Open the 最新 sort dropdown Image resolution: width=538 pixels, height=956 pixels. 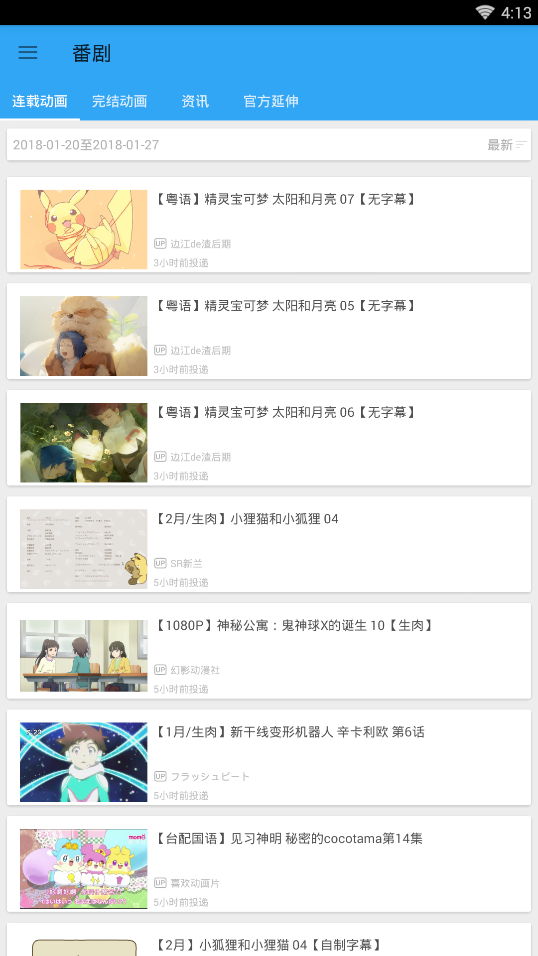[x=507, y=145]
